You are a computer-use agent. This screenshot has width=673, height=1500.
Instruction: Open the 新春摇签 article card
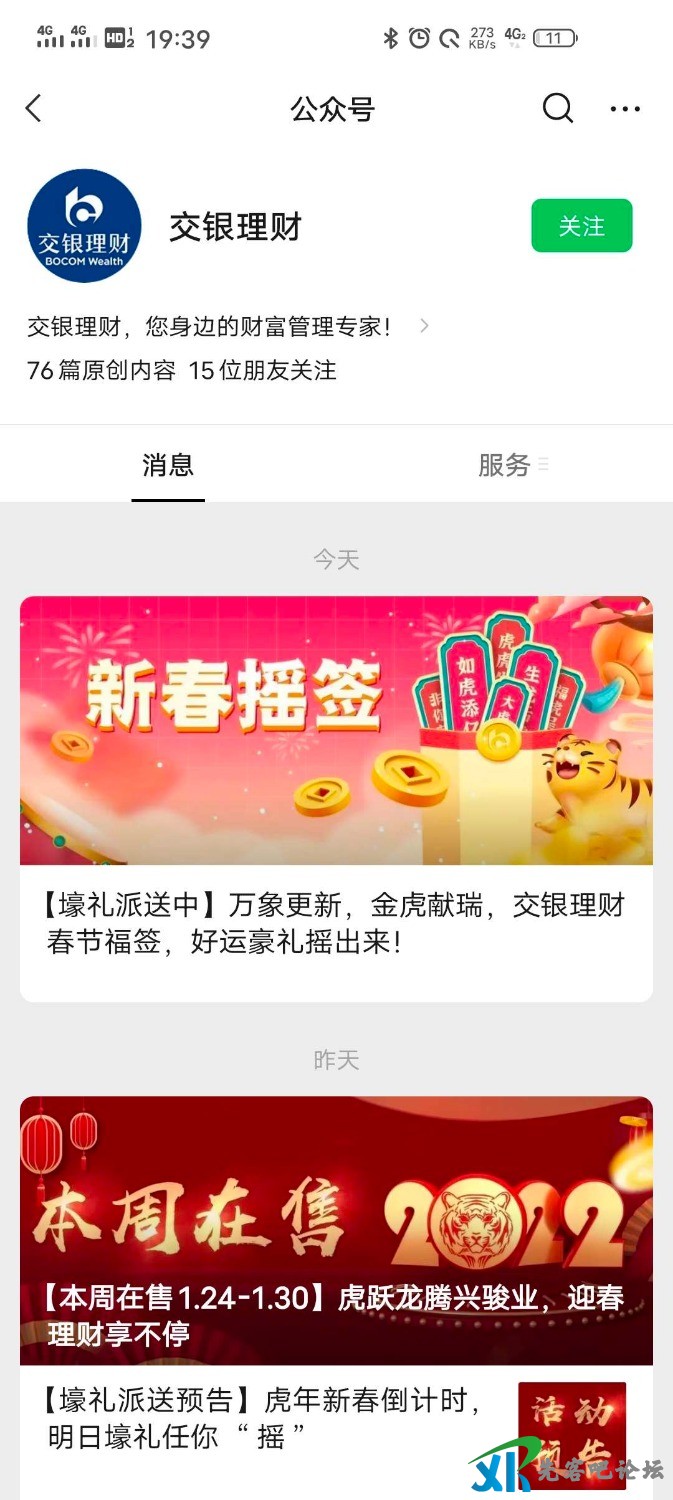(x=336, y=780)
